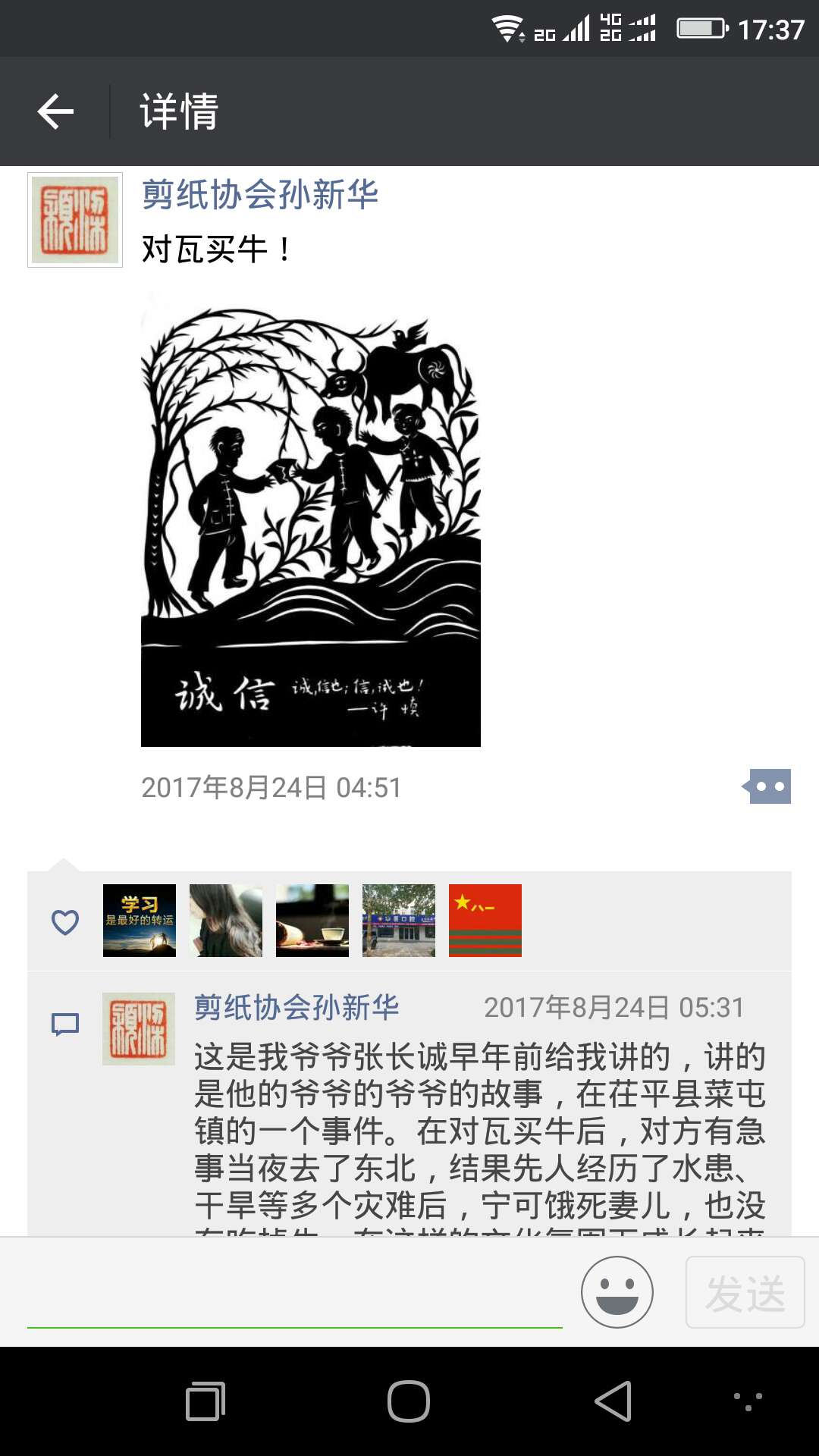
Task: Go to the home screen
Action: [x=409, y=1401]
